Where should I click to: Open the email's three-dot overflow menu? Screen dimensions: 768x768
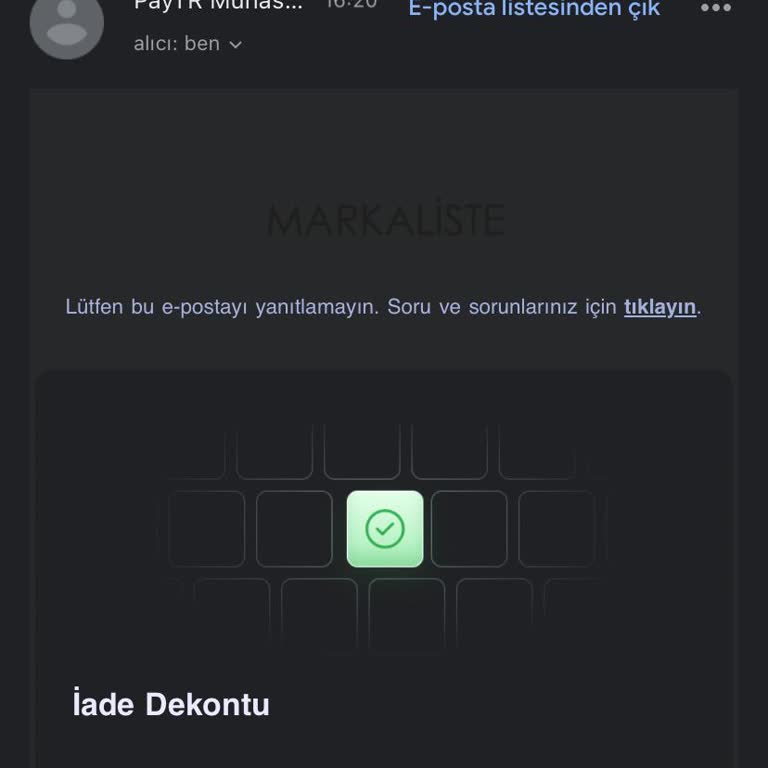pos(715,8)
